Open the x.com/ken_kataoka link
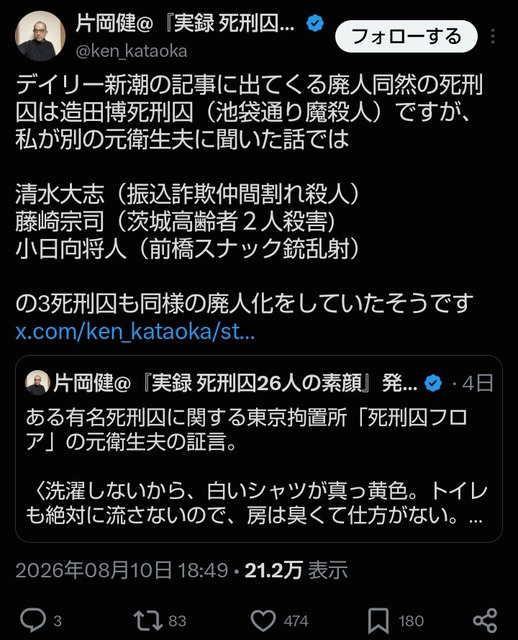The height and width of the screenshot is (640, 518). [135, 332]
